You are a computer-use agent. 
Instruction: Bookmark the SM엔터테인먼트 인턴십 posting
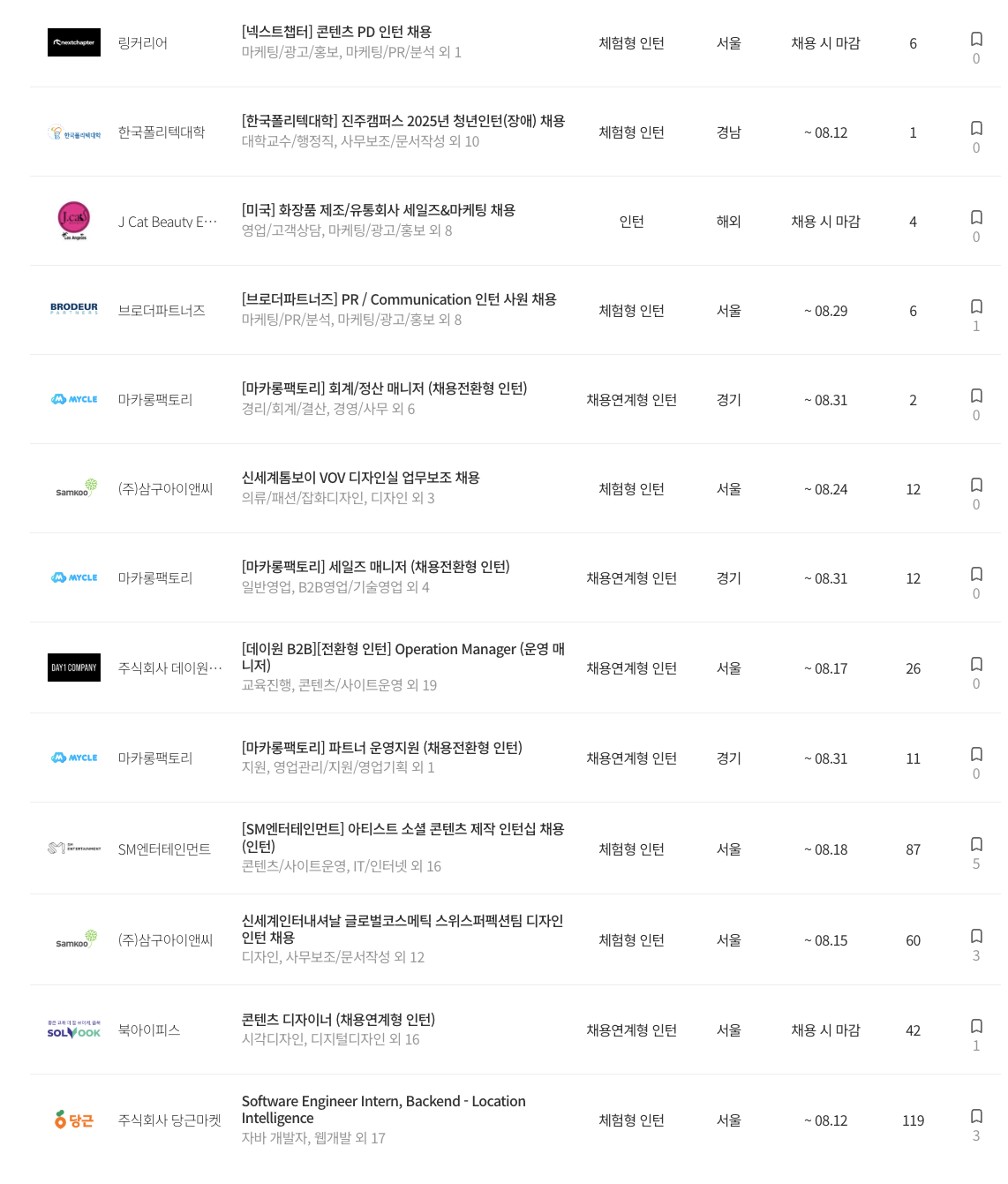976,844
